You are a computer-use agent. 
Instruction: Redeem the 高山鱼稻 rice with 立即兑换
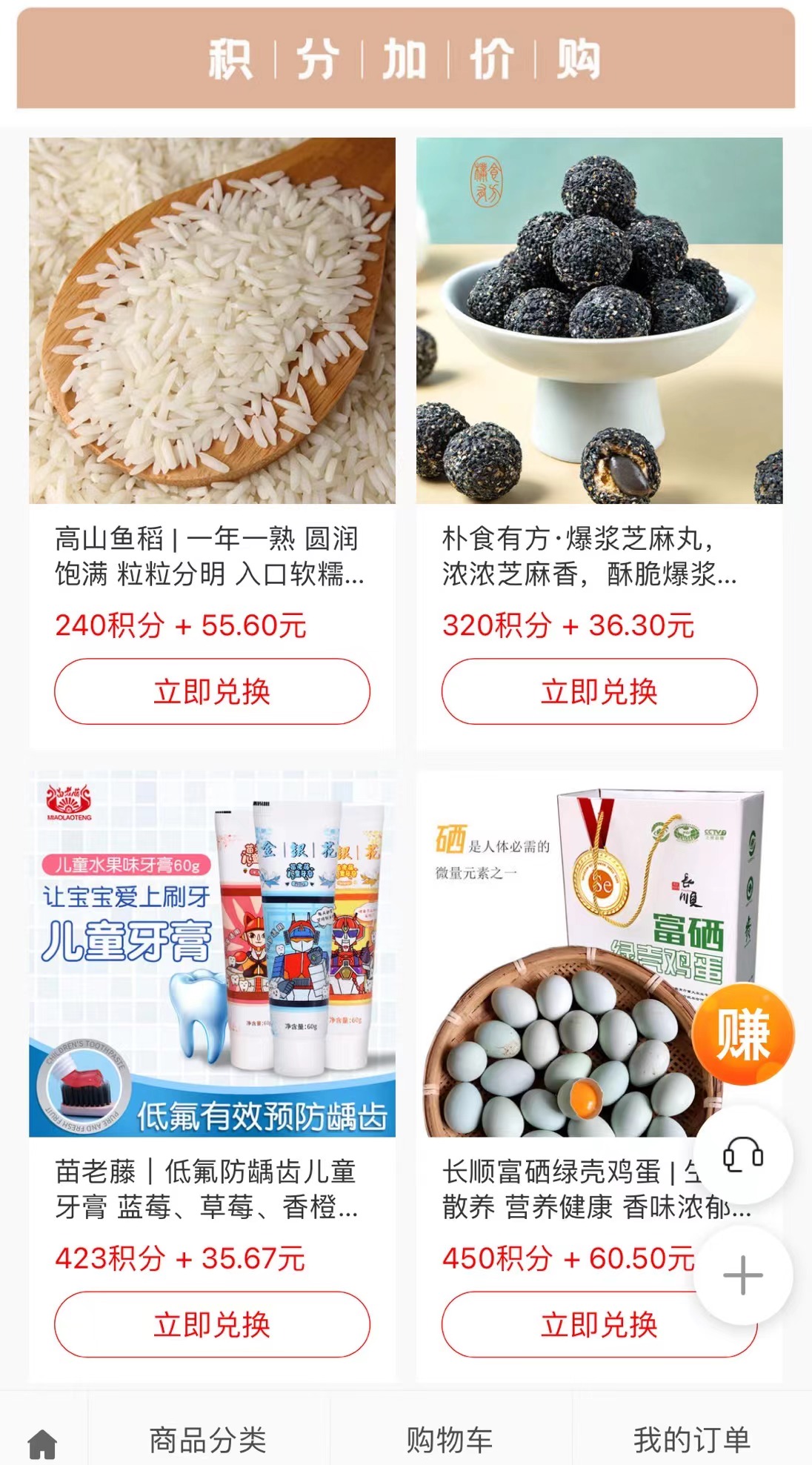(212, 691)
